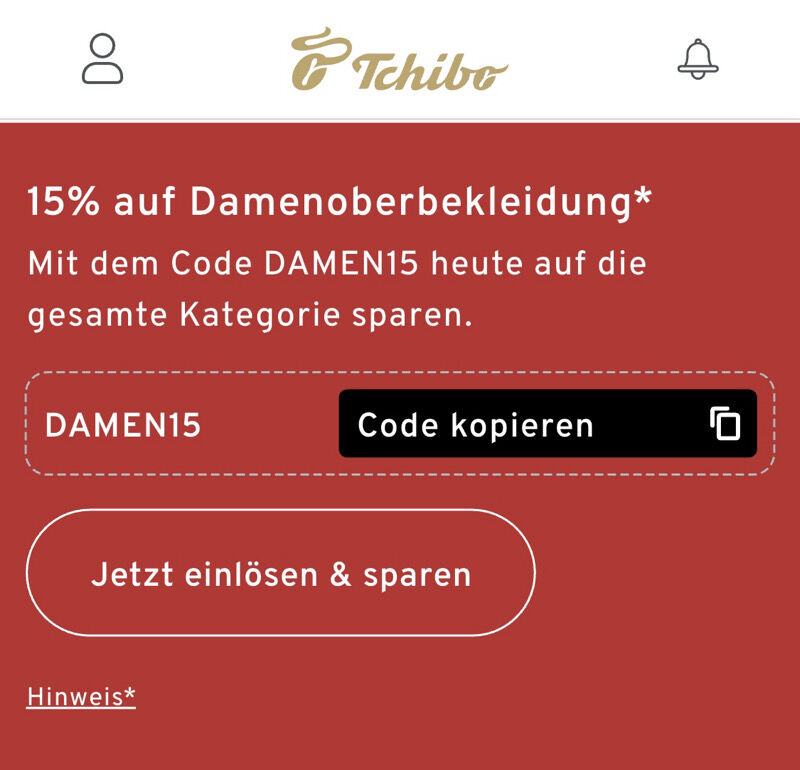Open the notifications bell
Screen dimensions: 800x770
tap(698, 59)
